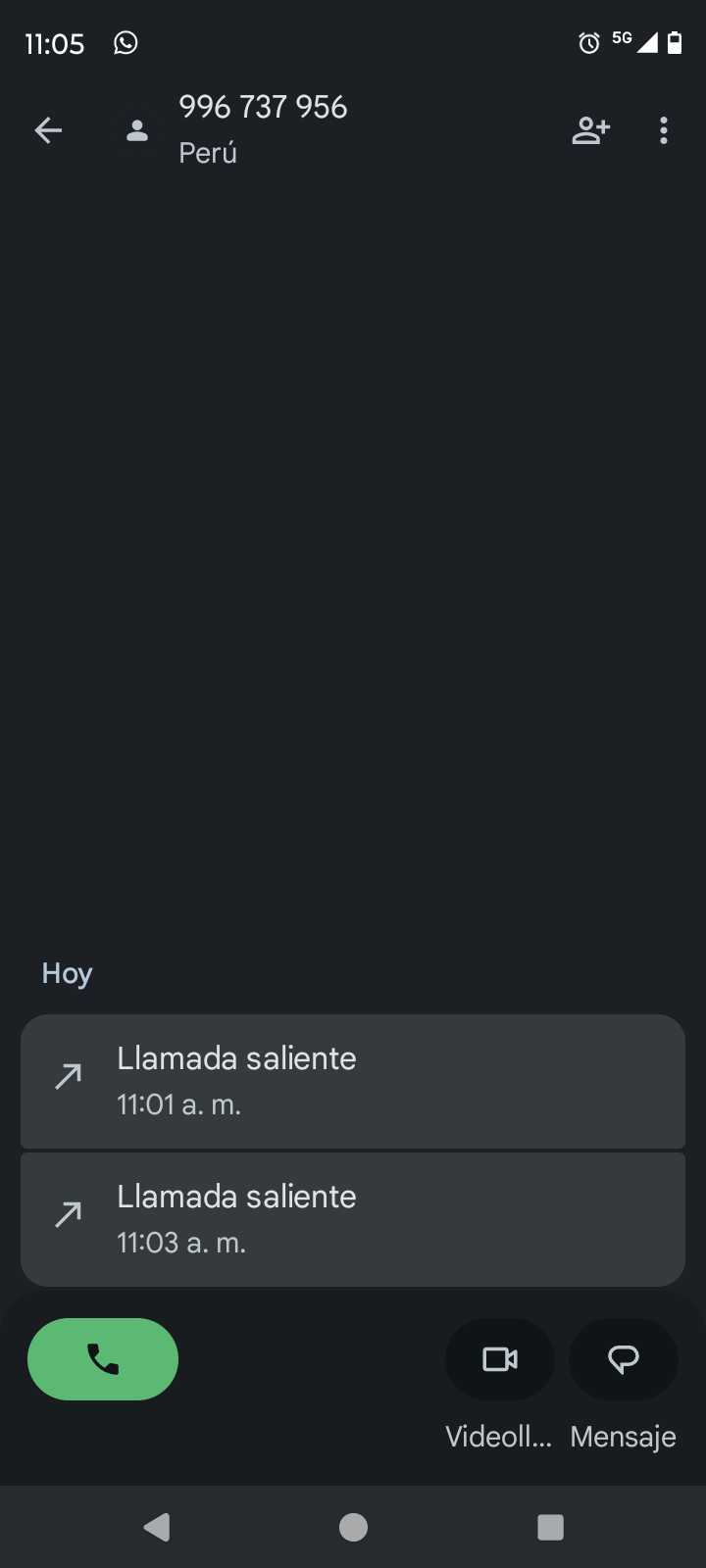Screen dimensions: 706x1568
Task: Open the three-dot overflow menu
Action: click(x=664, y=130)
